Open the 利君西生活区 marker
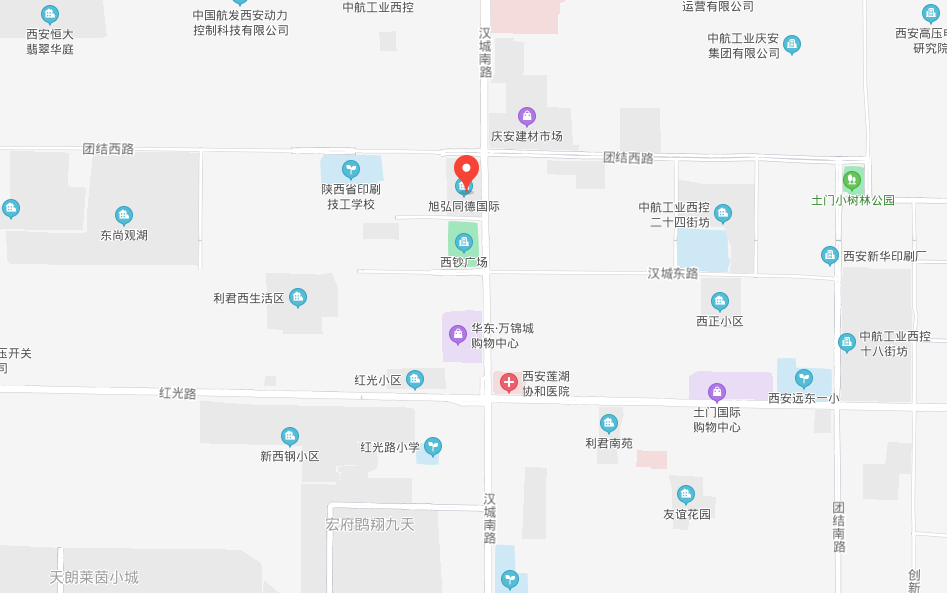 coord(298,297)
